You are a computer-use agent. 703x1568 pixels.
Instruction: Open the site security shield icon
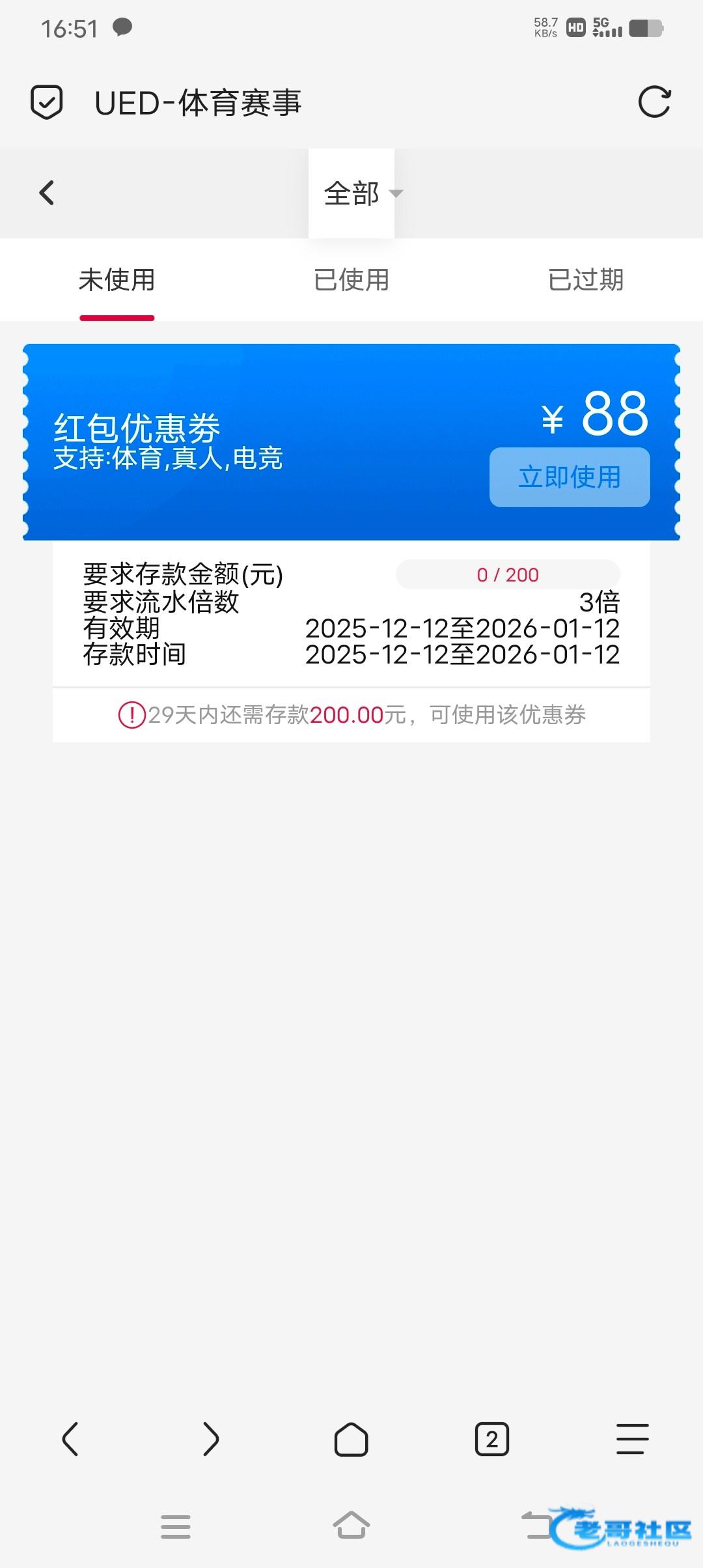[x=47, y=102]
